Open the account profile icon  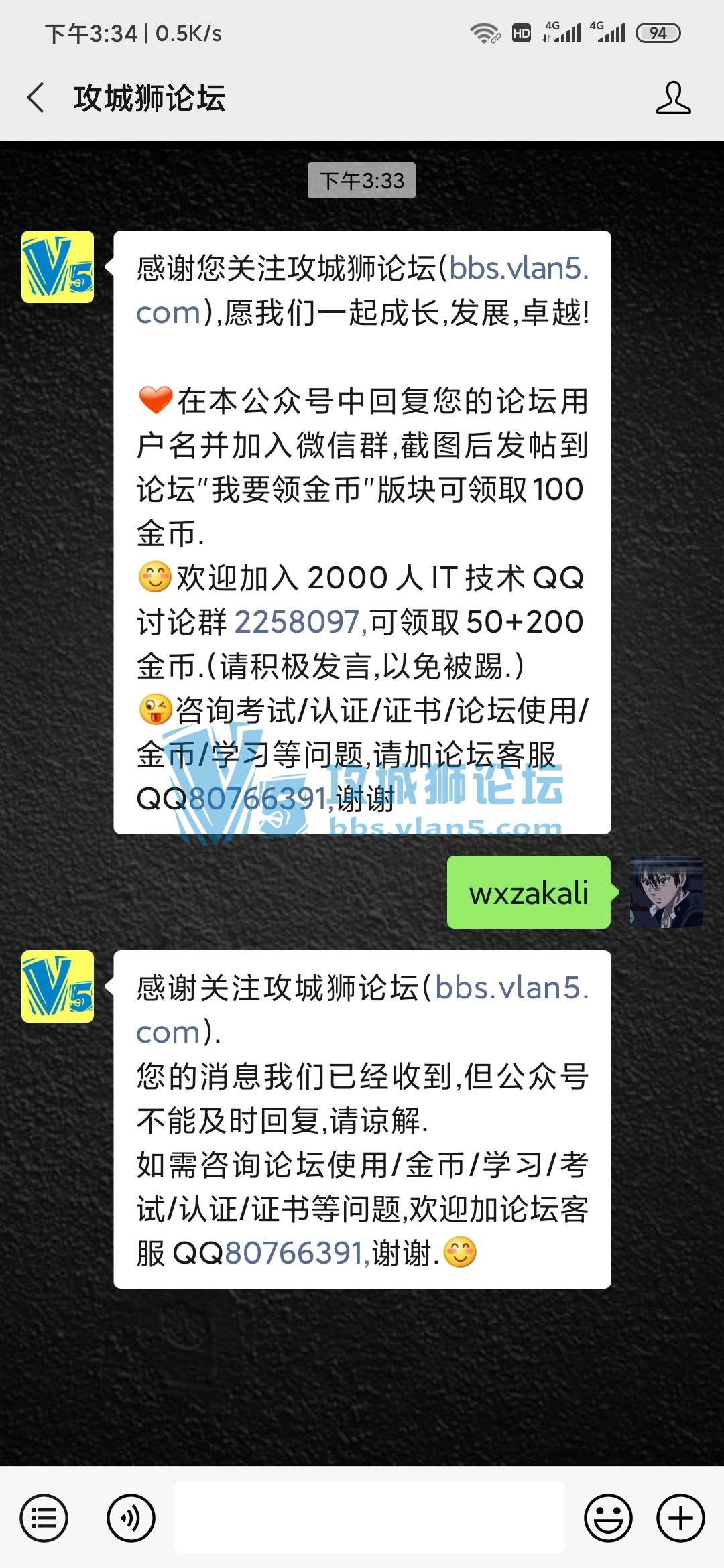pos(673,98)
